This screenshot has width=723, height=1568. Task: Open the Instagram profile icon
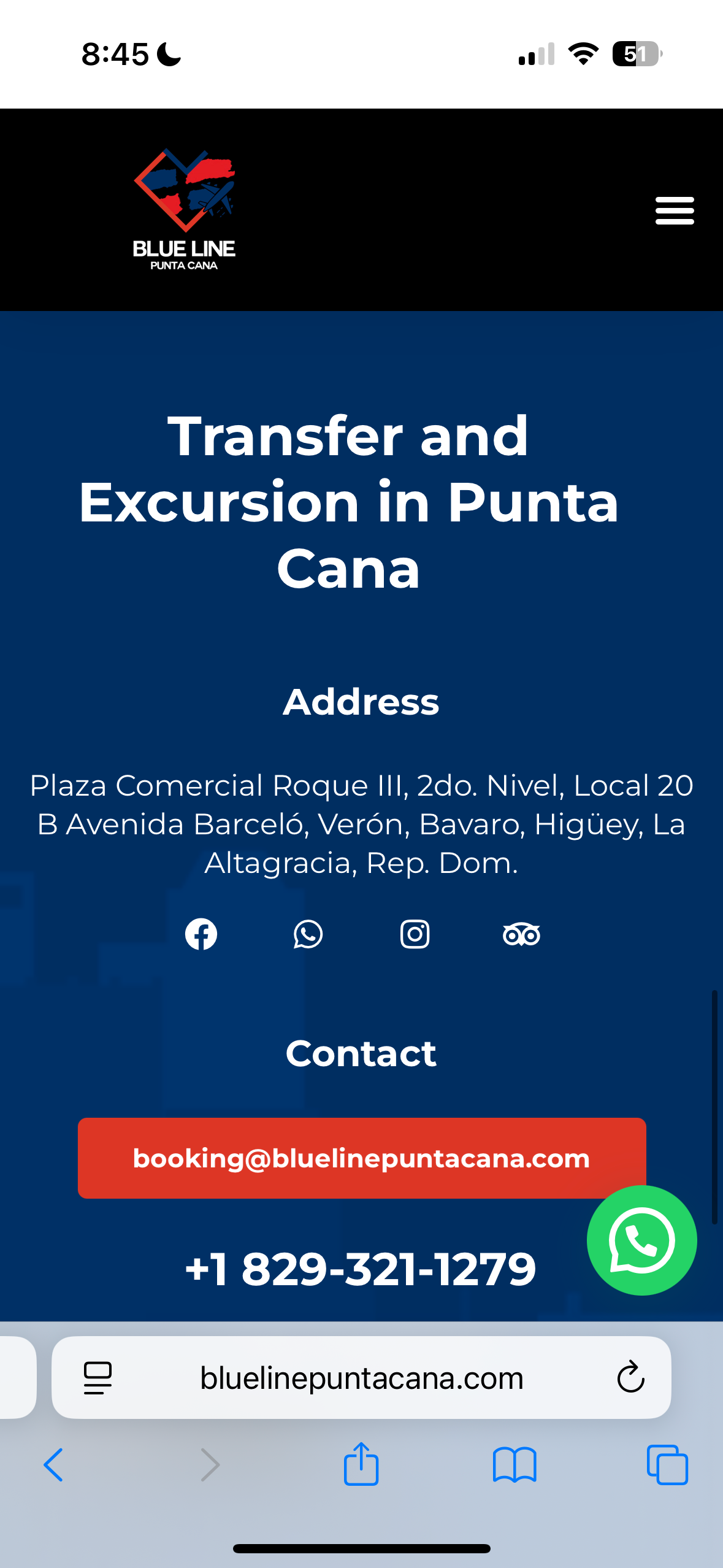pyautogui.click(x=415, y=934)
